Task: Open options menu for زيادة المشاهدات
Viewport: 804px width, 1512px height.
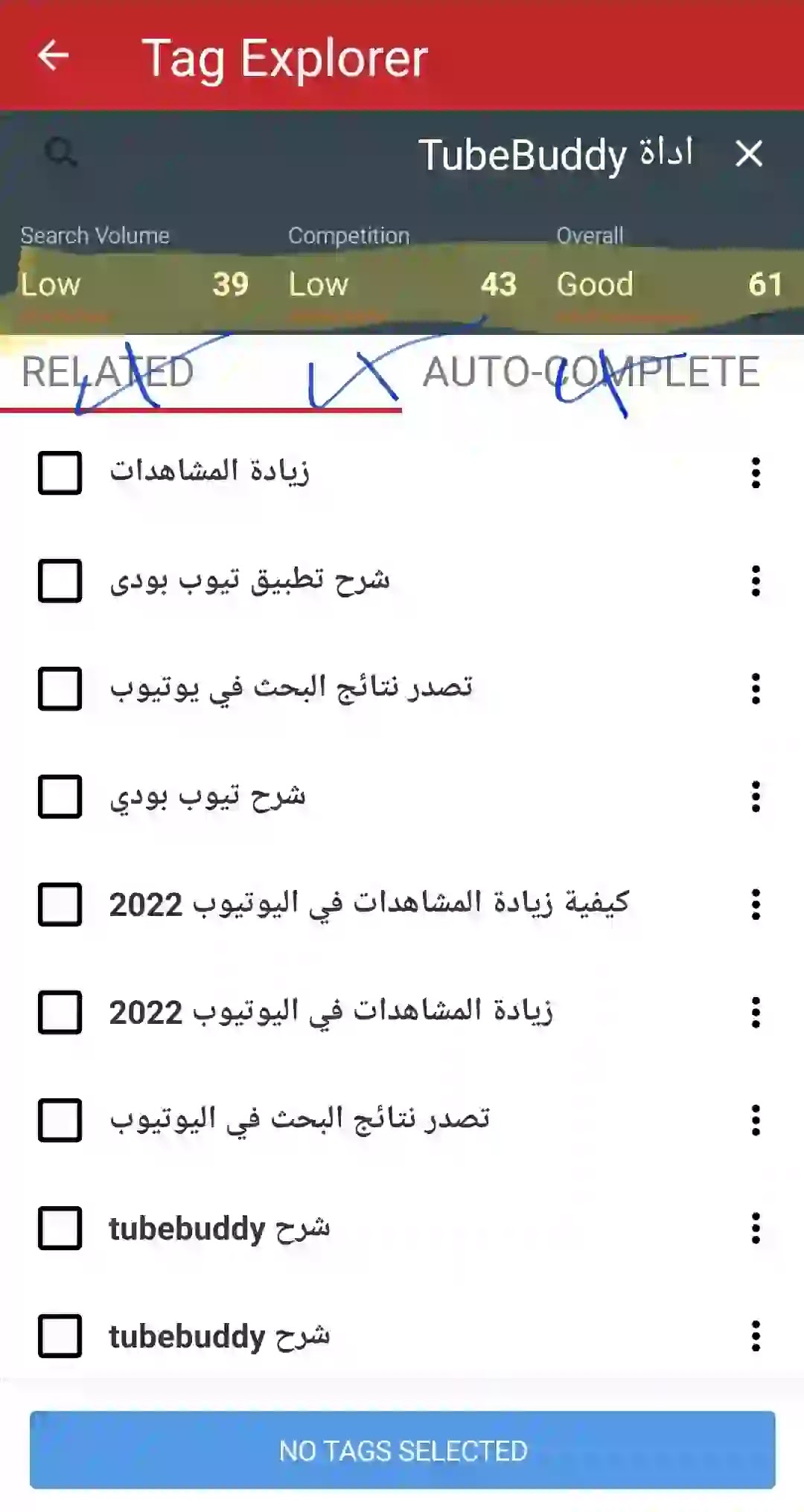Action: tap(756, 472)
